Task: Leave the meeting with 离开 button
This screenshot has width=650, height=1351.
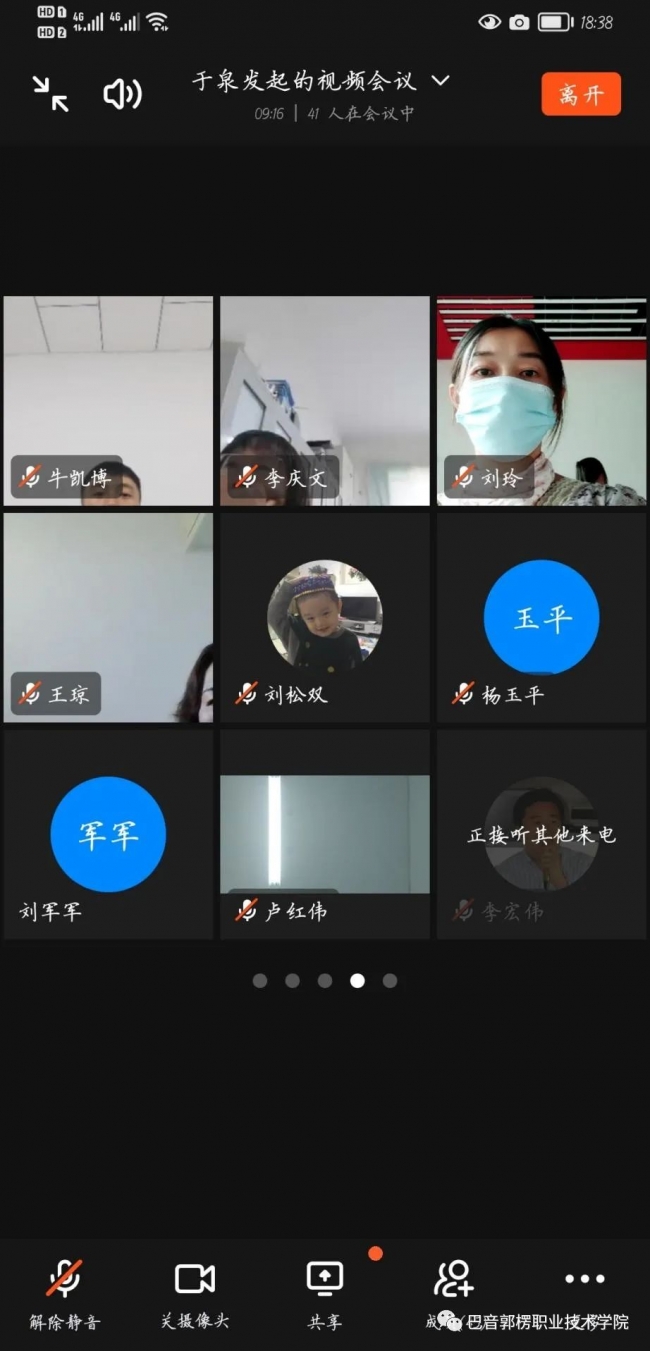Action: coord(581,94)
